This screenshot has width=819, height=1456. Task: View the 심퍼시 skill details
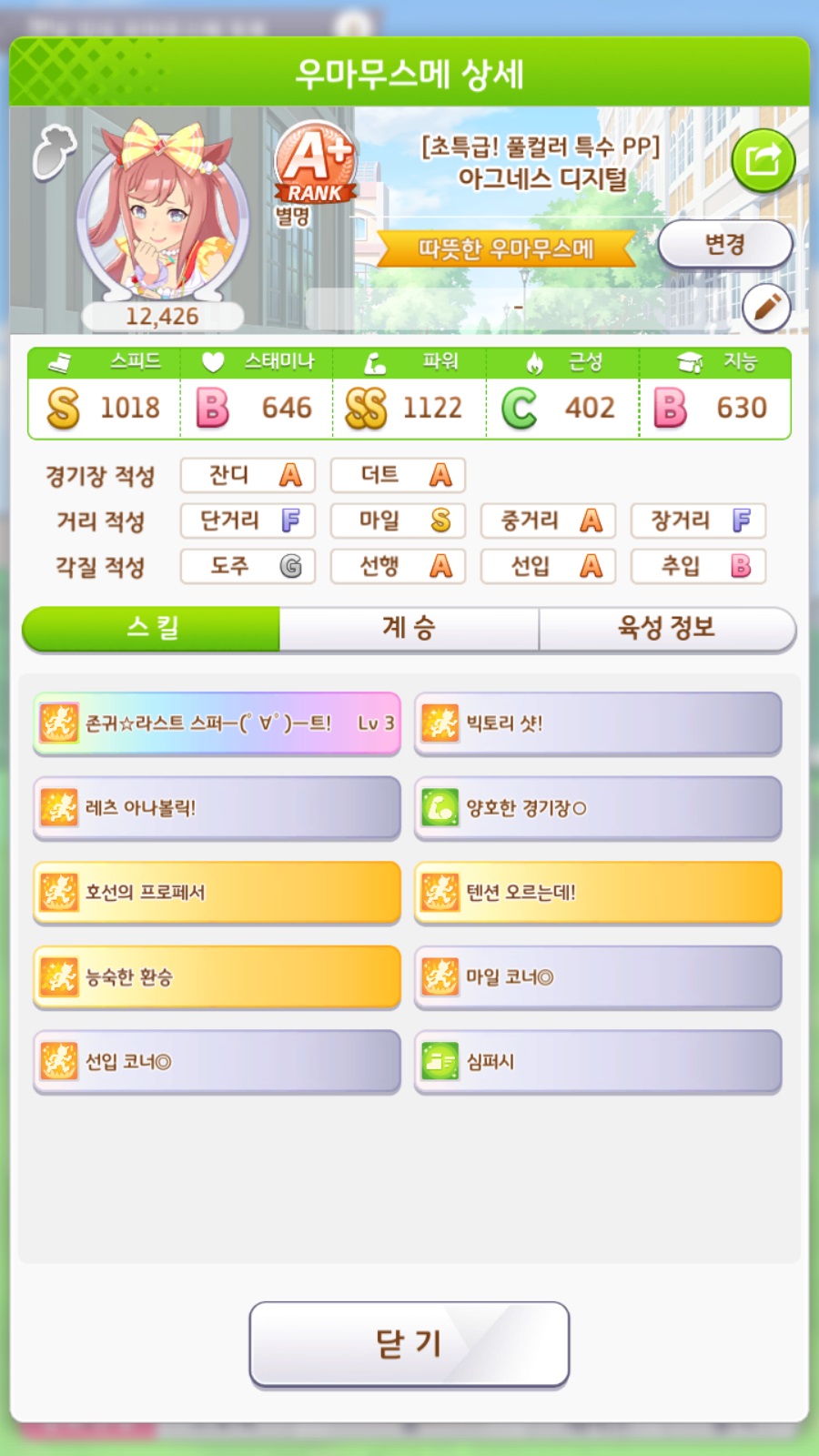pyautogui.click(x=598, y=1061)
